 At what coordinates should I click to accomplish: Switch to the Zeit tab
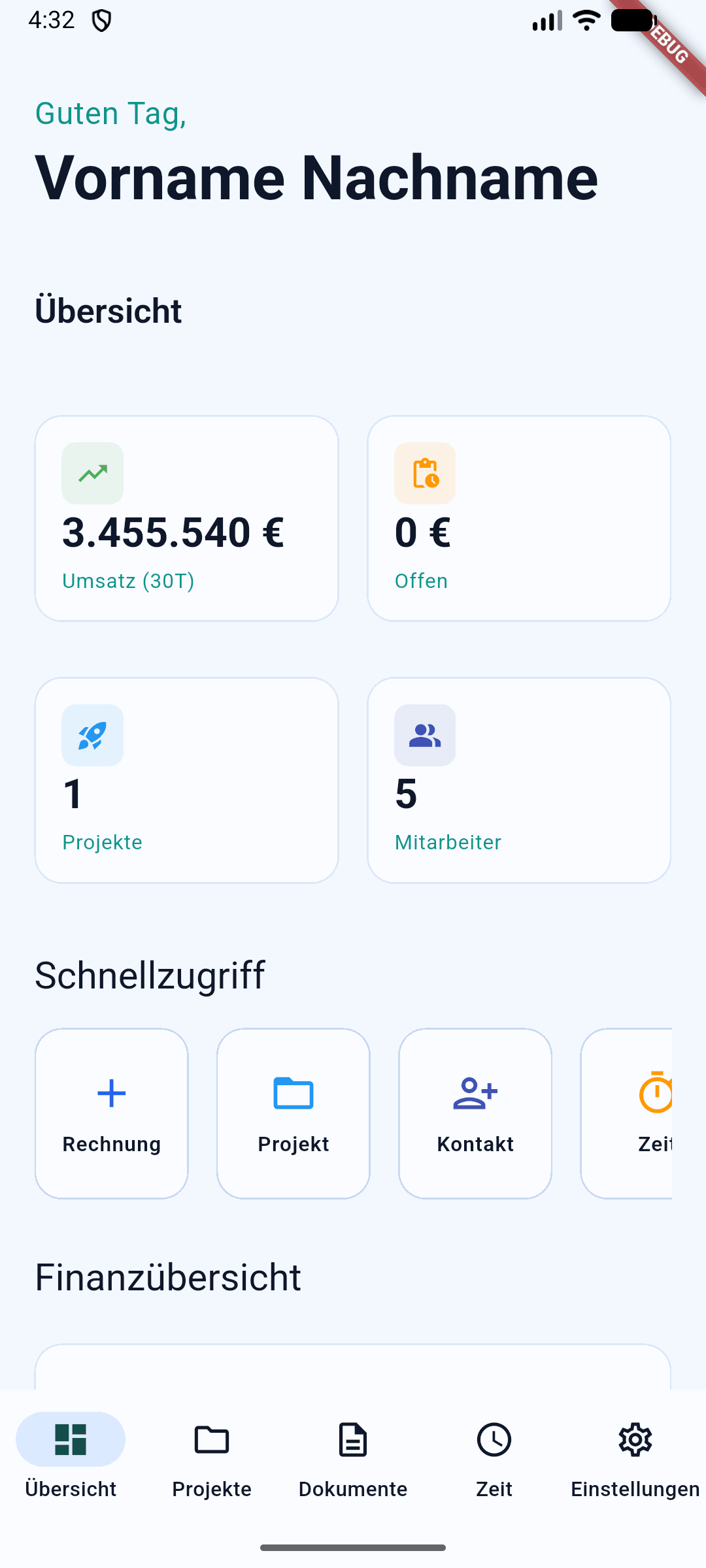494,1457
